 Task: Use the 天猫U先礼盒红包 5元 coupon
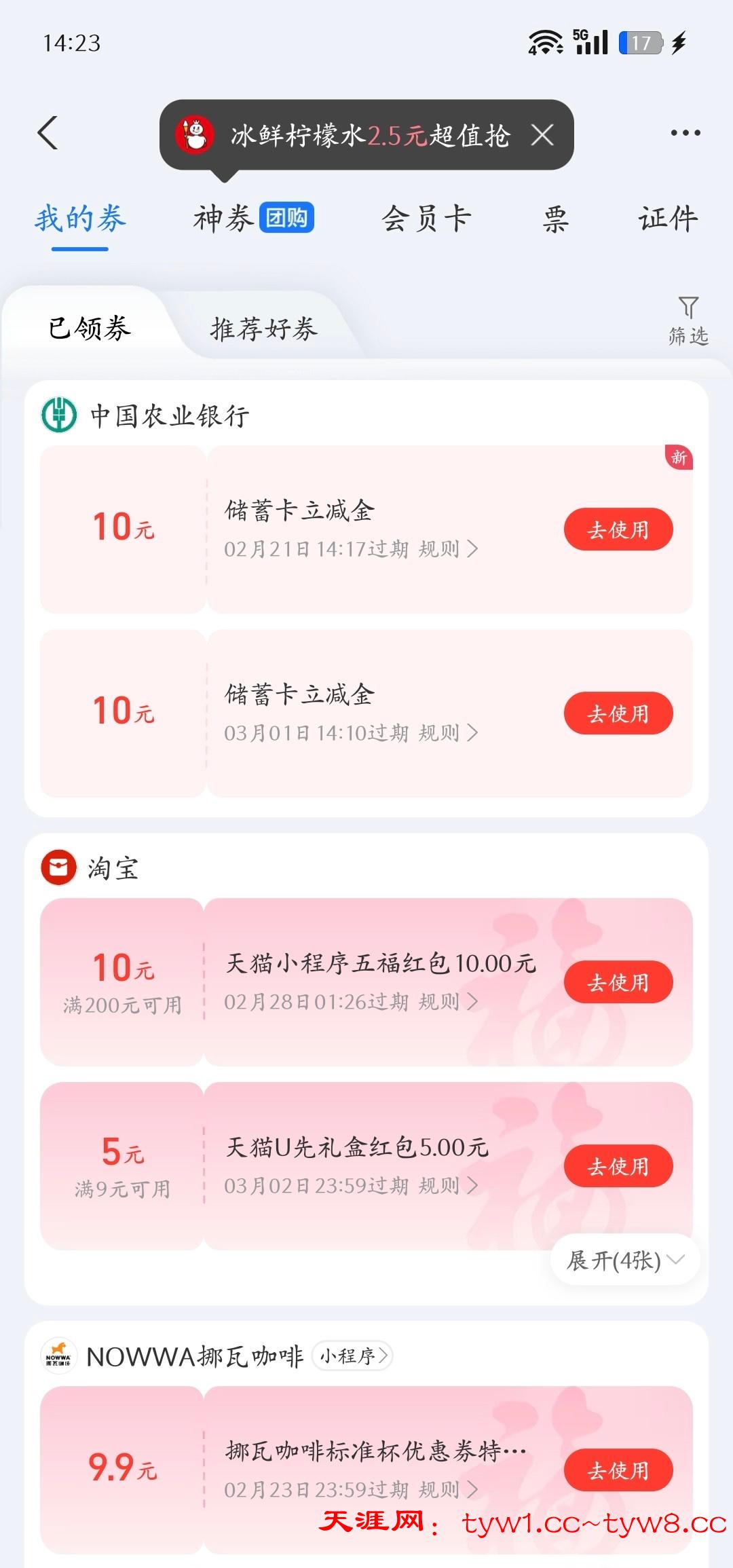click(618, 1166)
